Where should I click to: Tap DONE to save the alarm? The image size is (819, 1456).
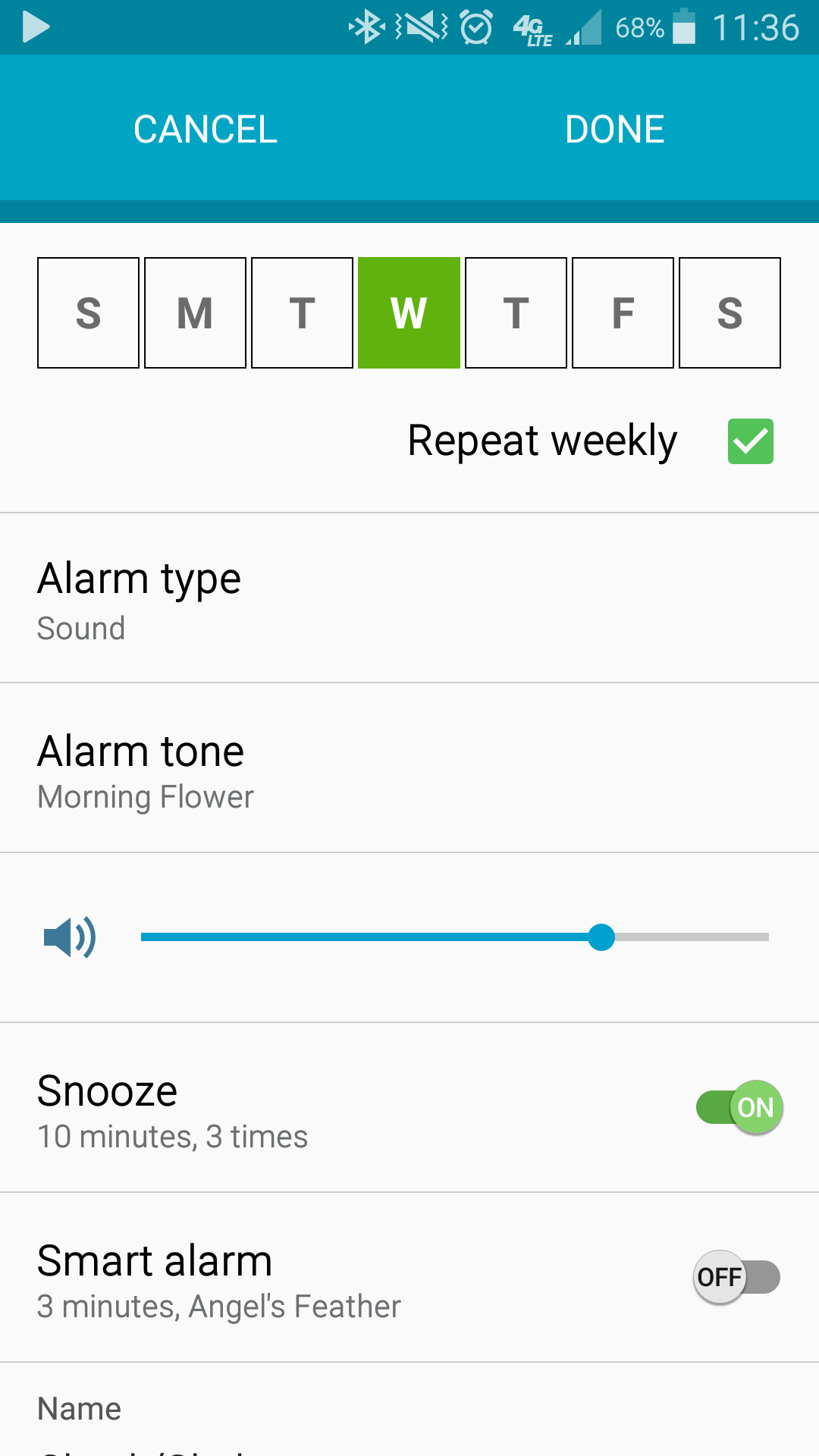pyautogui.click(x=614, y=129)
